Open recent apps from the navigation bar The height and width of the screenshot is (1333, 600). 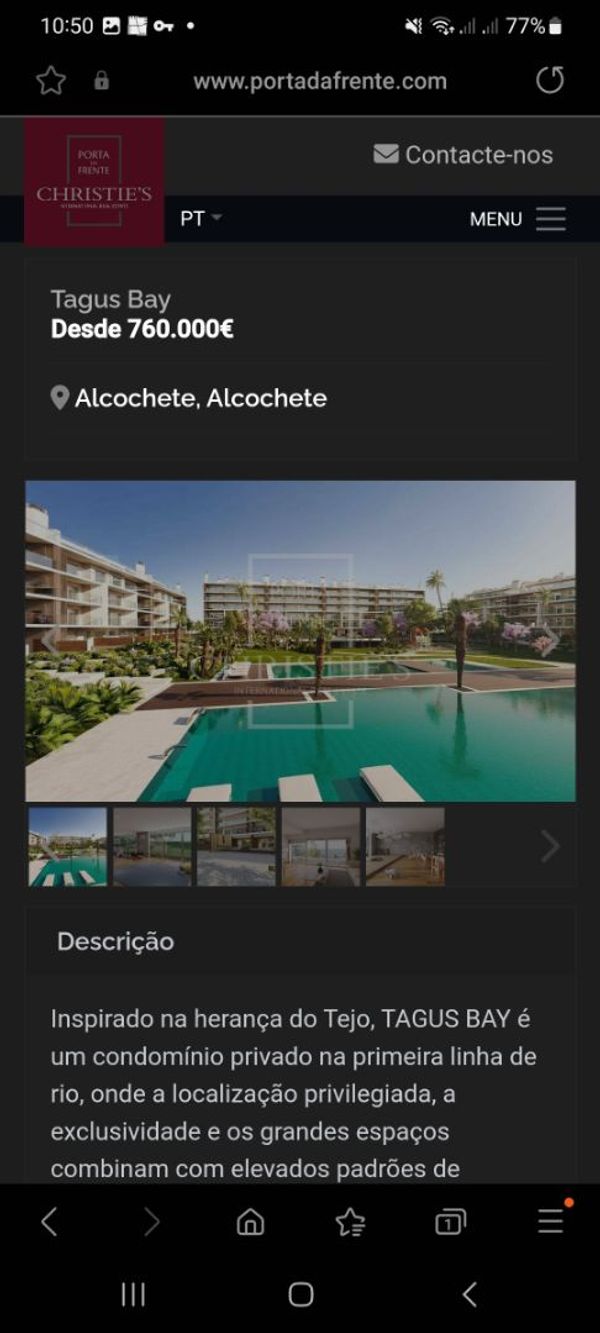point(133,1295)
